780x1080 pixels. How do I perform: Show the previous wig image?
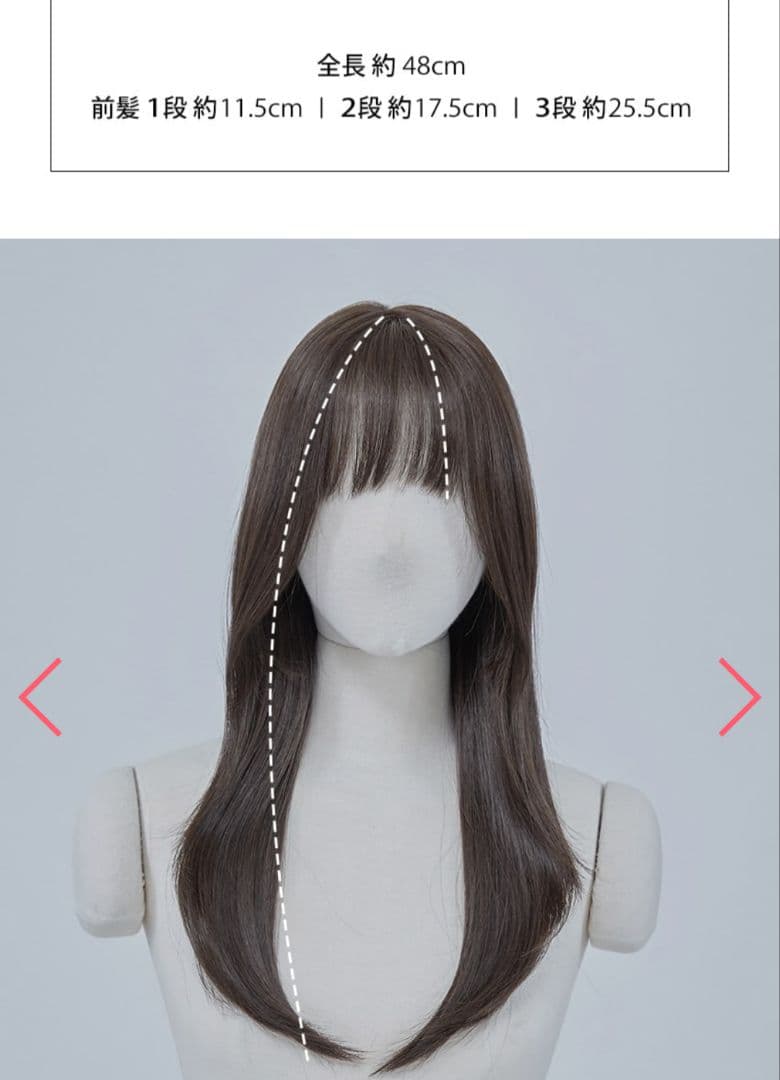coord(40,697)
